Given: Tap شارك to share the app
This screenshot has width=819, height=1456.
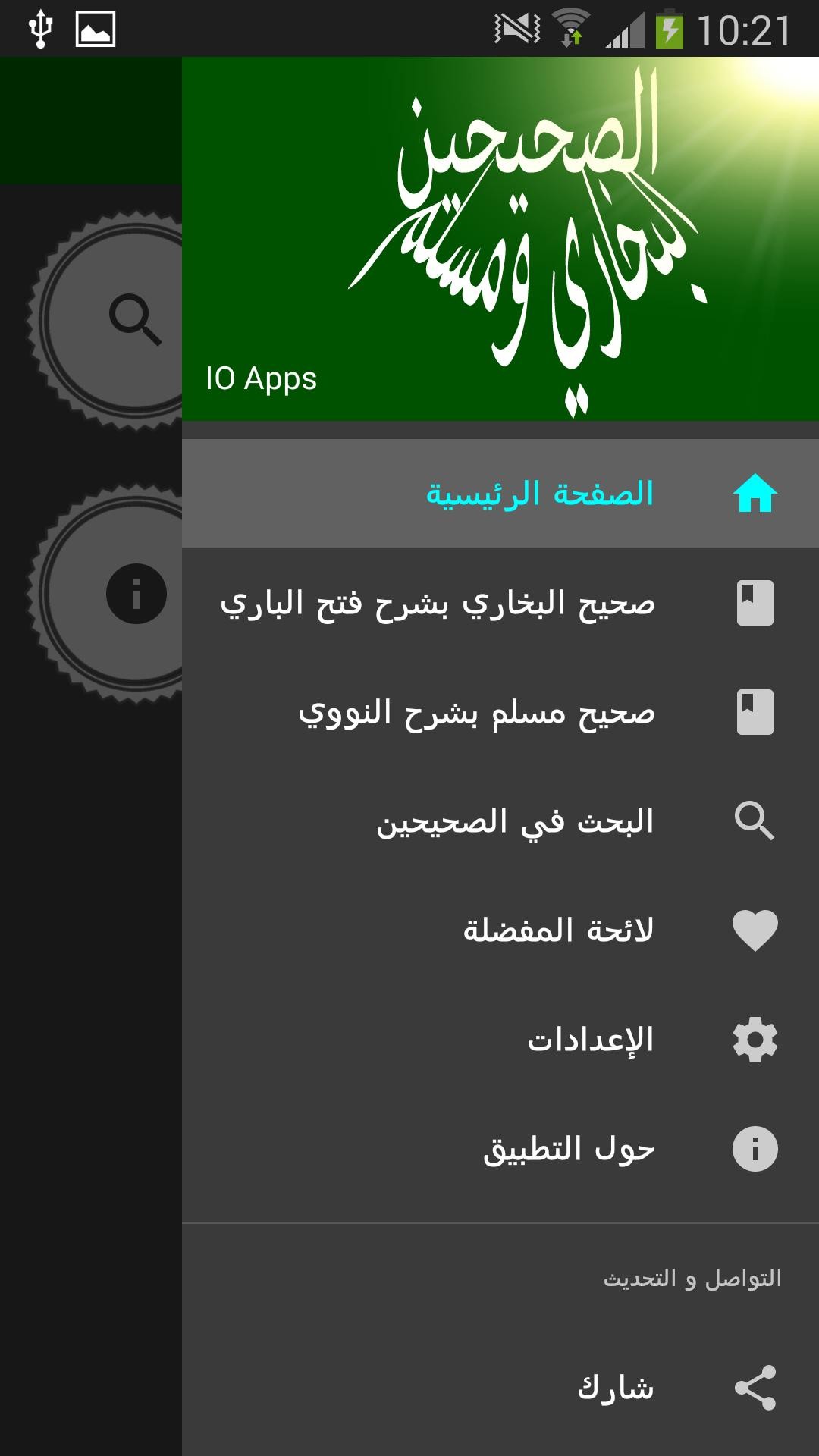Looking at the screenshot, I should (x=500, y=1388).
